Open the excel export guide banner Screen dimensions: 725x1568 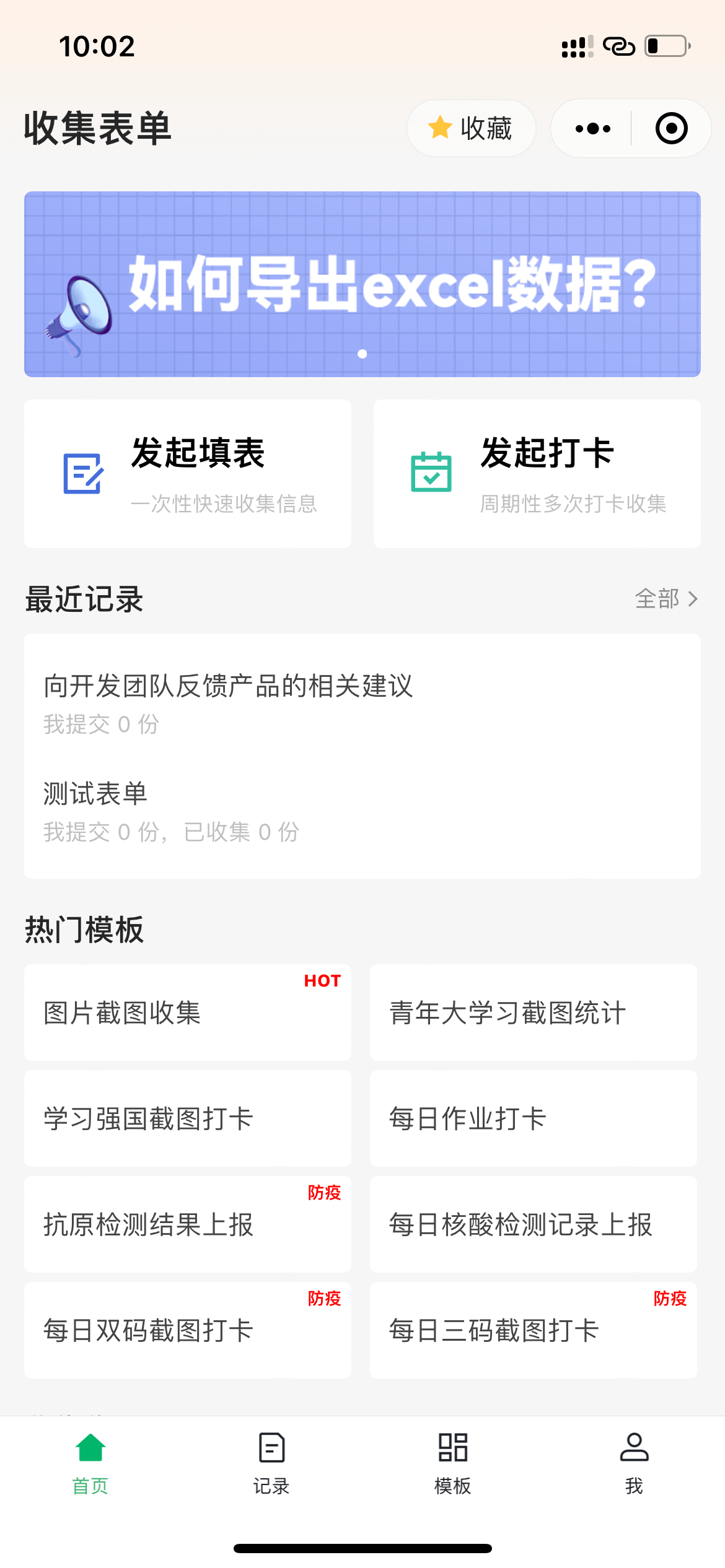click(362, 284)
